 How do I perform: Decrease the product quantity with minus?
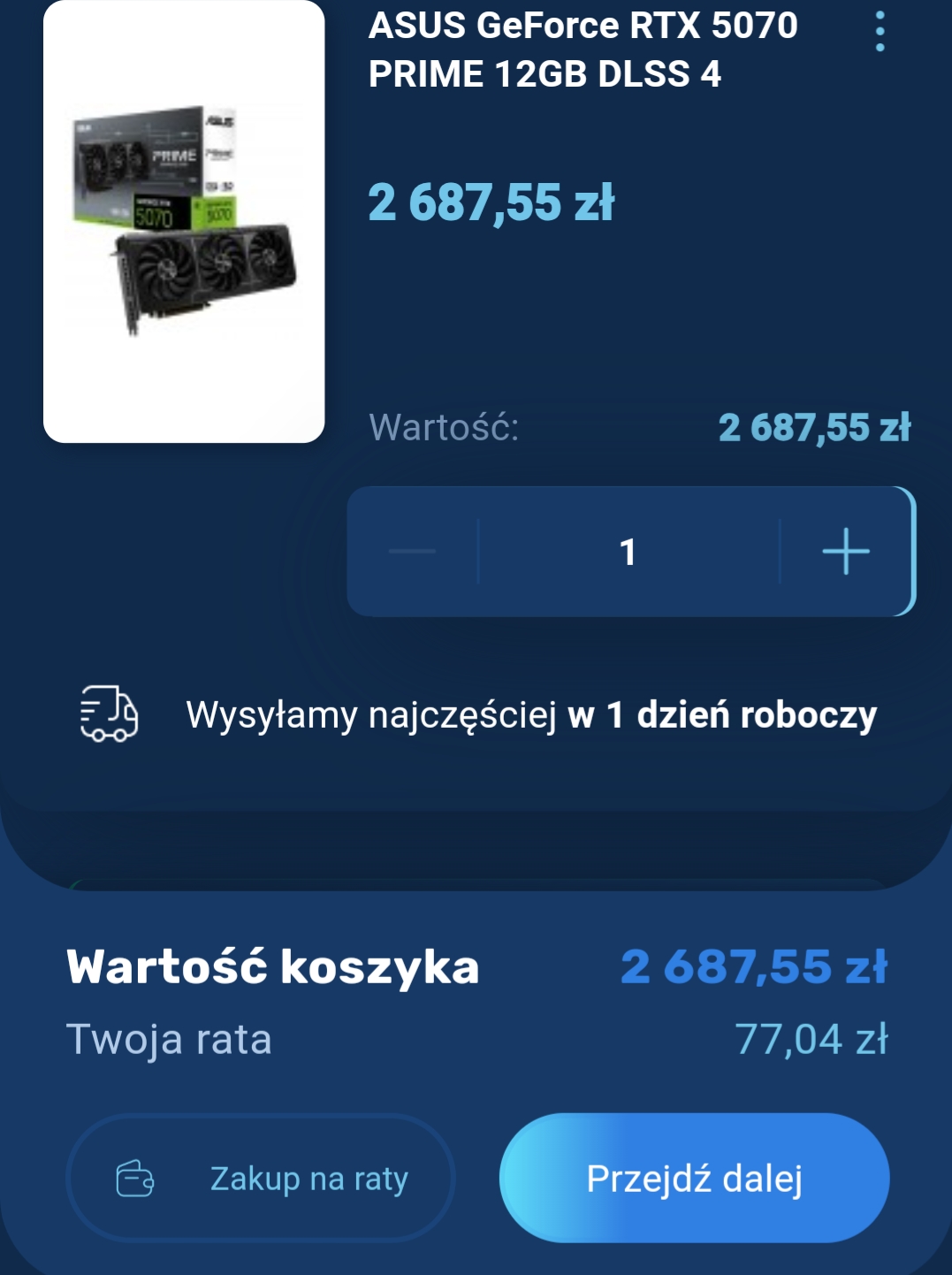point(412,551)
